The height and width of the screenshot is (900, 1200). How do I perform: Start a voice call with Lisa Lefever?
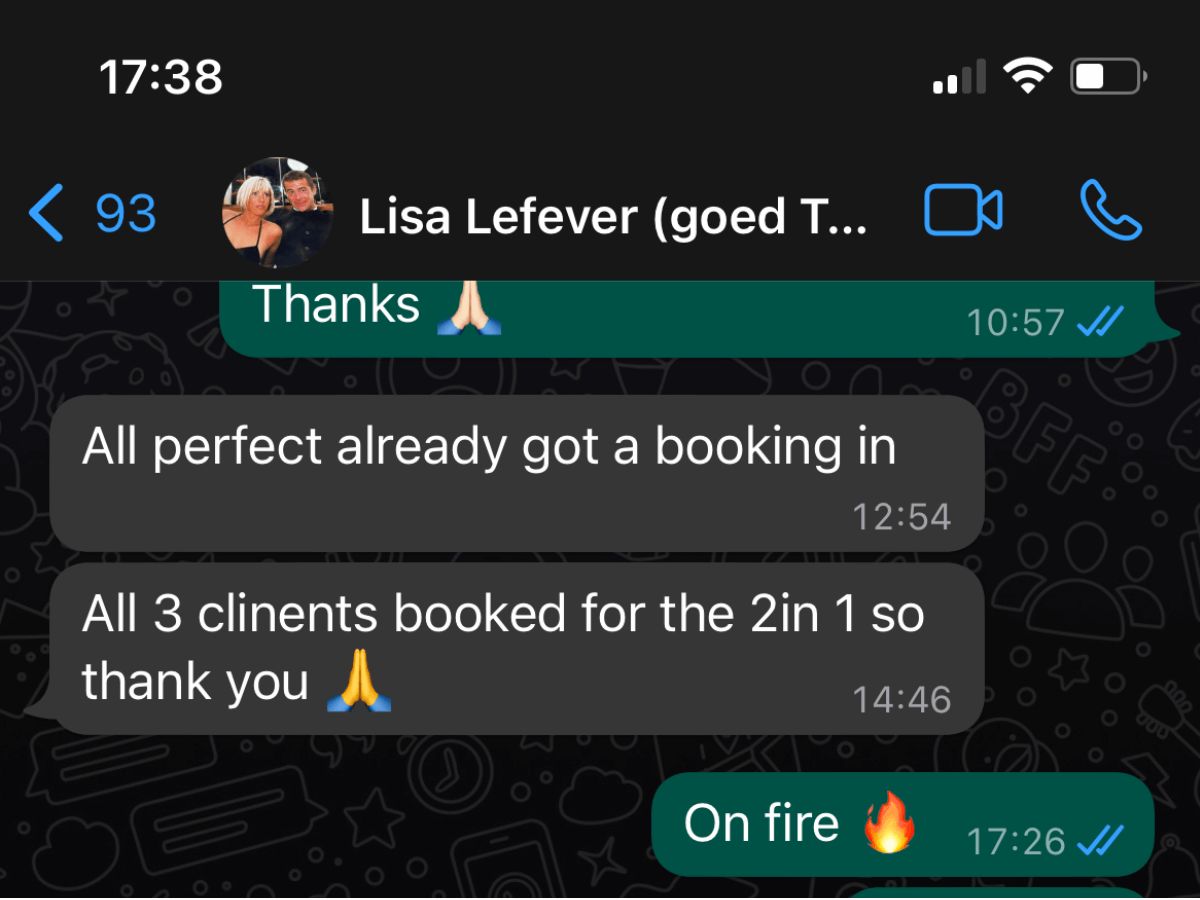click(x=1110, y=212)
